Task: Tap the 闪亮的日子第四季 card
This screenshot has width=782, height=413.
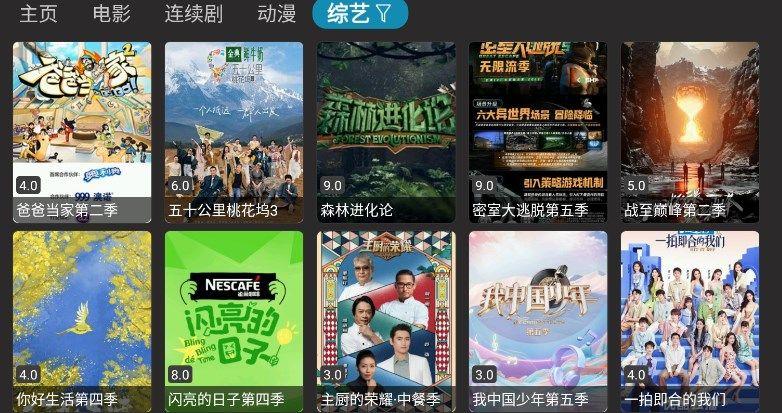Action: tap(234, 321)
